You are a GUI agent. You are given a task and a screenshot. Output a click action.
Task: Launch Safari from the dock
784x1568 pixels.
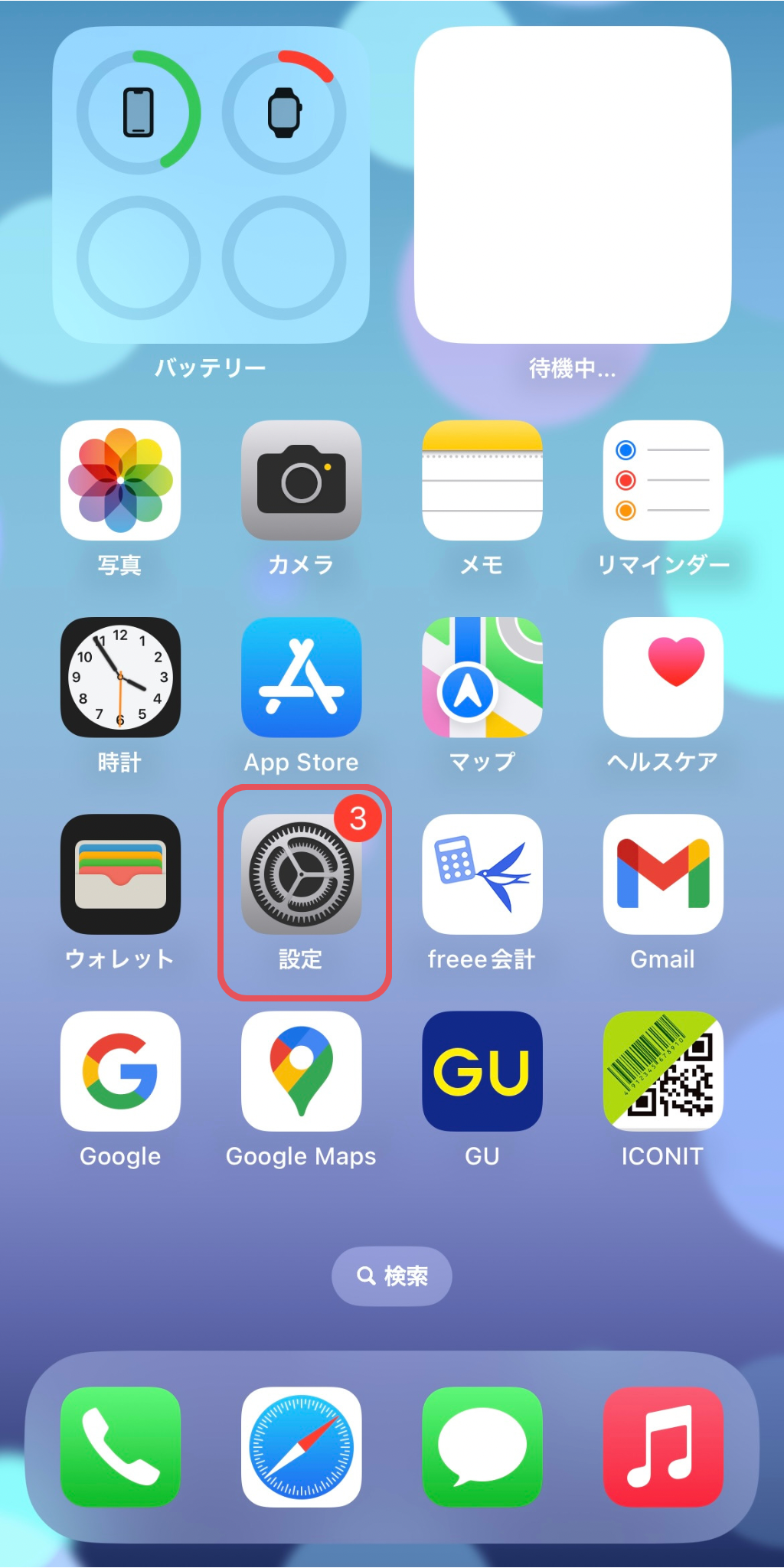[x=302, y=1447]
